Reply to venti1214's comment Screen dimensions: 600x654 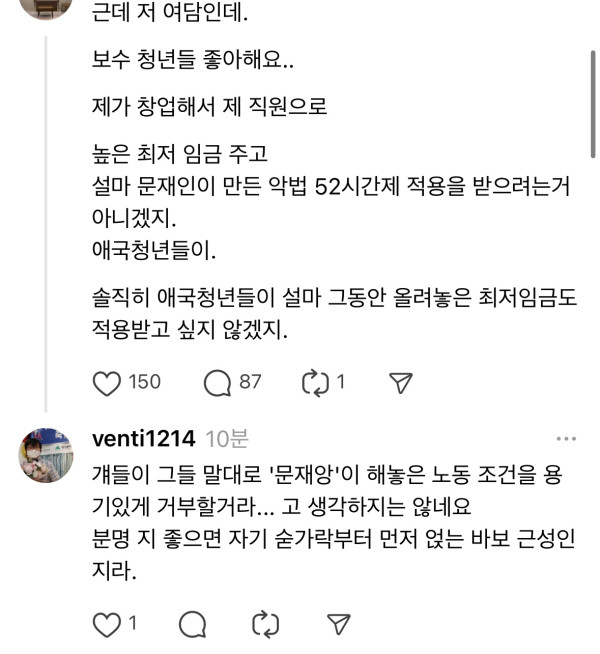192,625
